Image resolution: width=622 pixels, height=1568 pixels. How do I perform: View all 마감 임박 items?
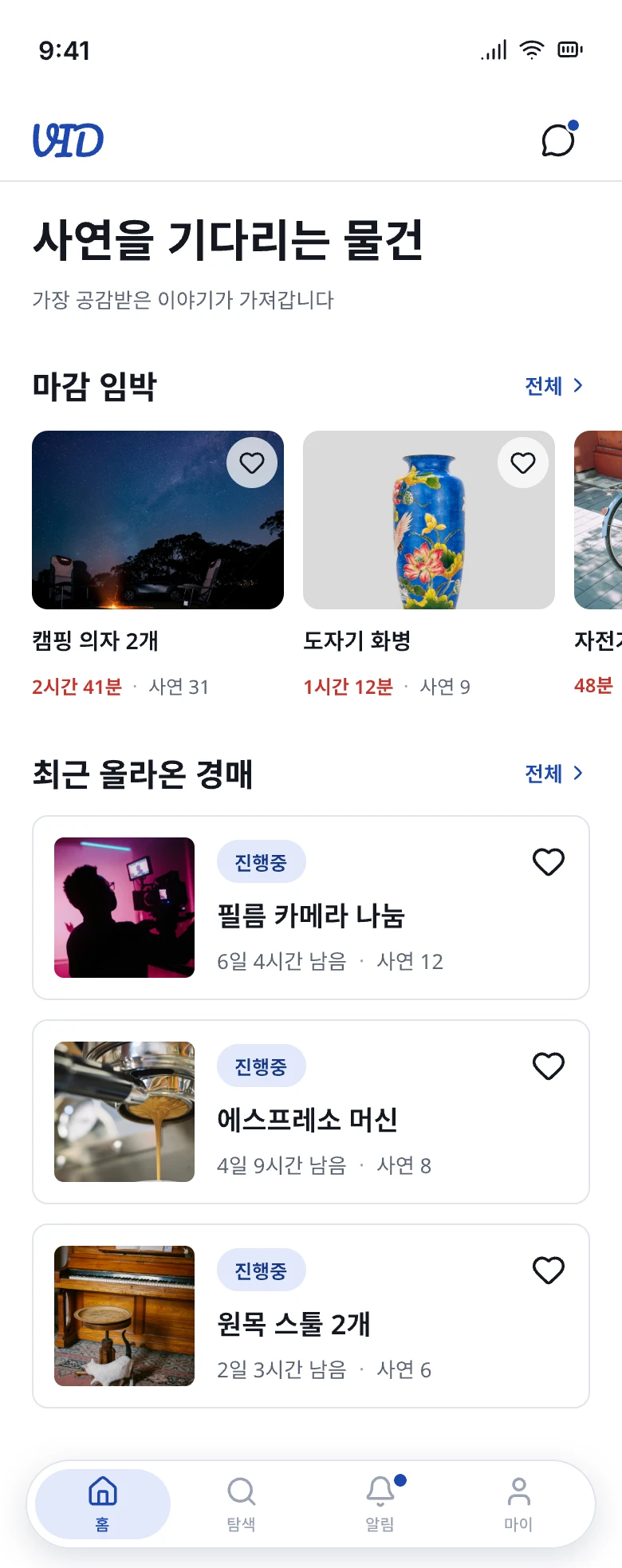(554, 386)
